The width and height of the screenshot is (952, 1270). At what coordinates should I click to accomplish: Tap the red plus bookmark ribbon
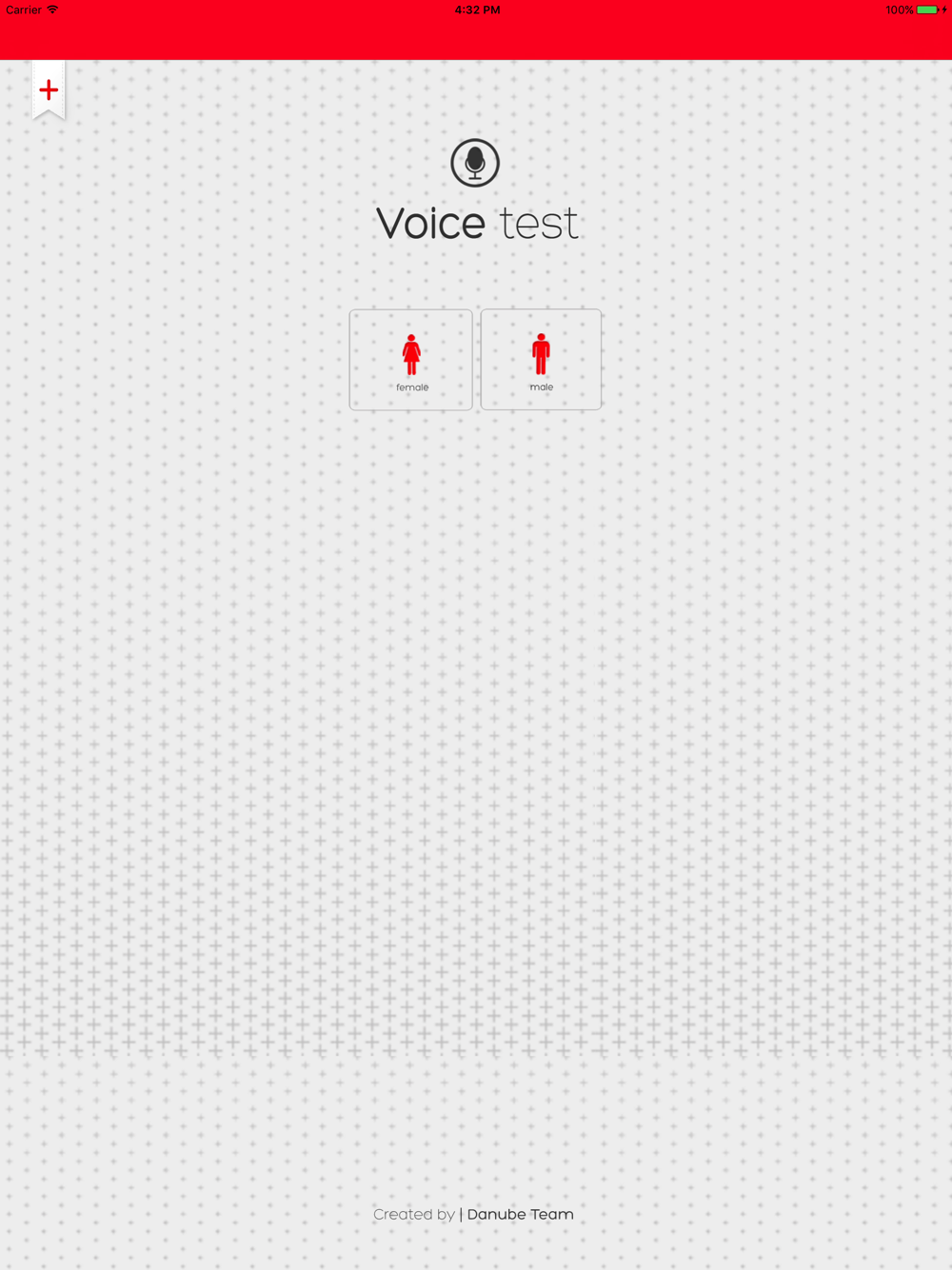pos(49,90)
